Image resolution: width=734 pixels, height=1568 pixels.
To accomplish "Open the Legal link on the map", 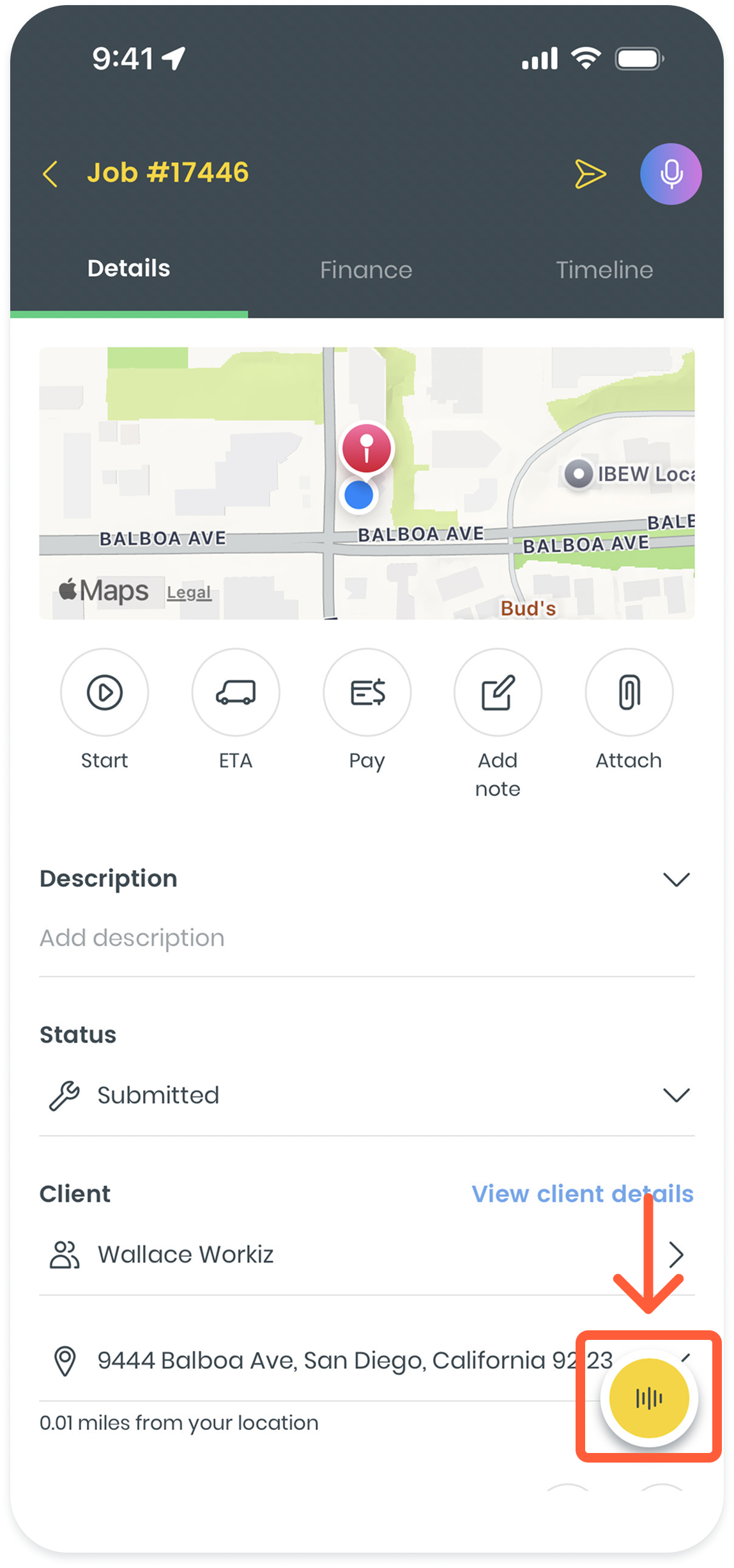I will (x=188, y=592).
